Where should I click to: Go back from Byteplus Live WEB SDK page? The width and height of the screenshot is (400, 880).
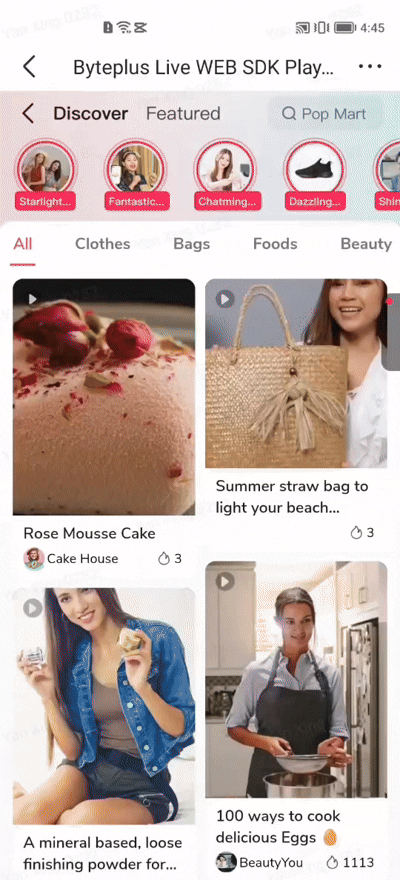[29, 67]
